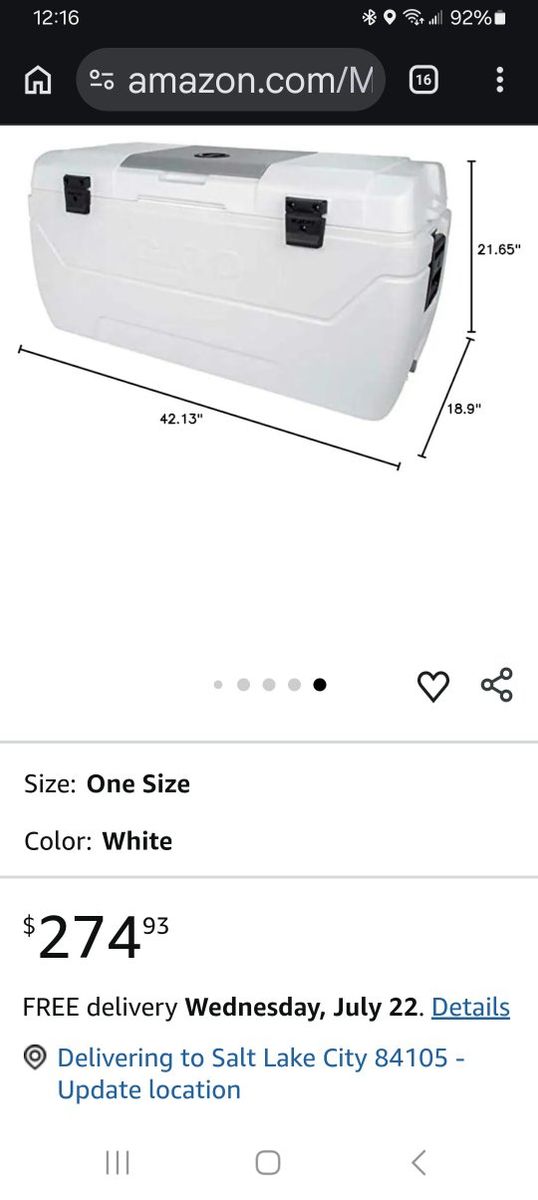Share this product listing

497,685
